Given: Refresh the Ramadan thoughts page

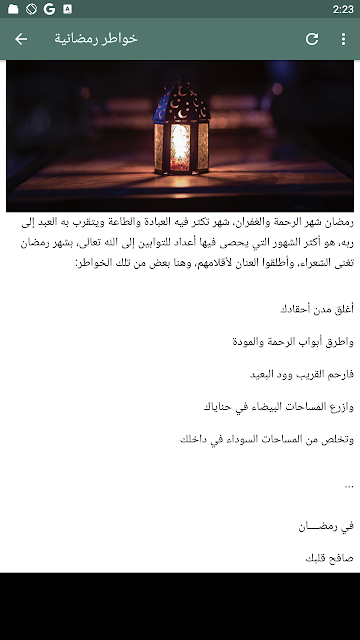Looking at the screenshot, I should click(x=312, y=39).
